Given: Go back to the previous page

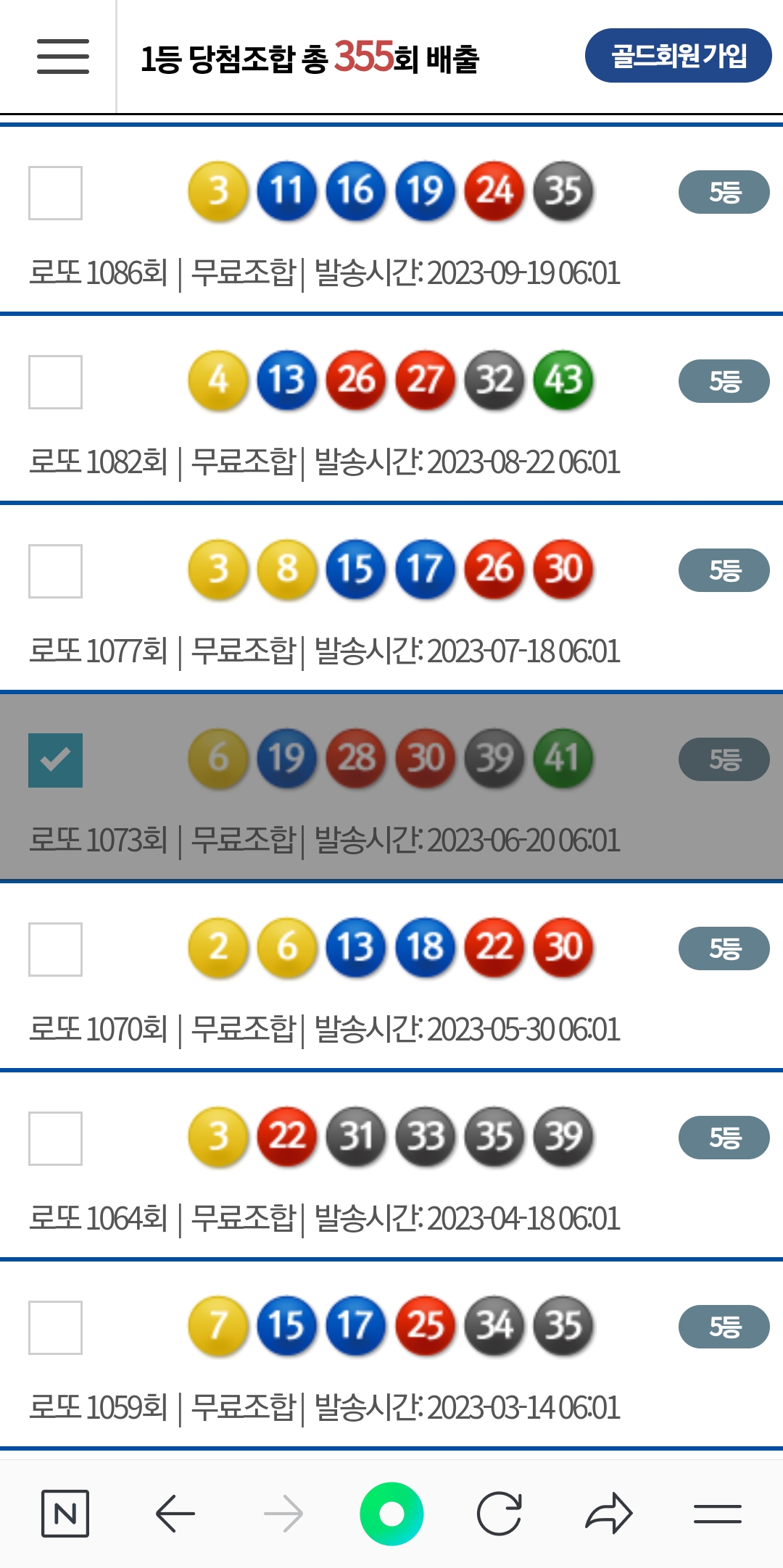Looking at the screenshot, I should coord(175,1514).
